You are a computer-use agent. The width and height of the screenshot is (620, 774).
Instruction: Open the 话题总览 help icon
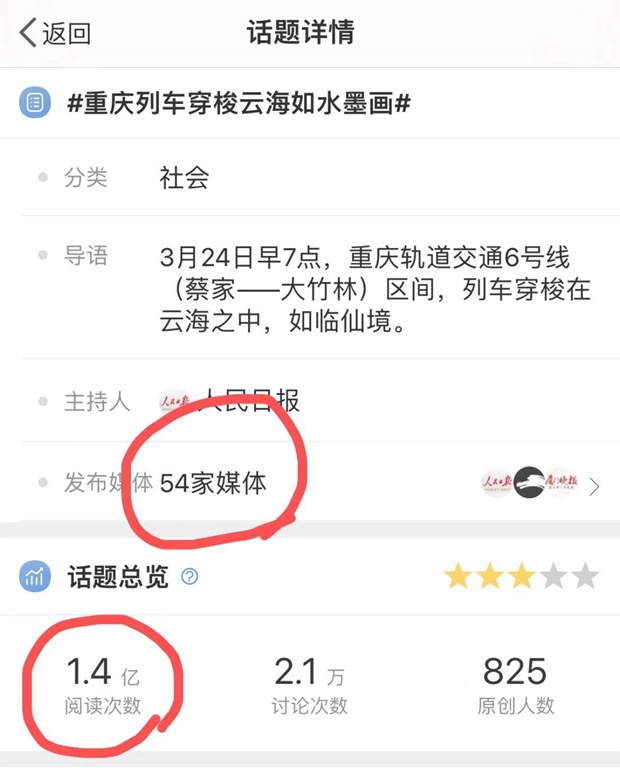point(191,577)
